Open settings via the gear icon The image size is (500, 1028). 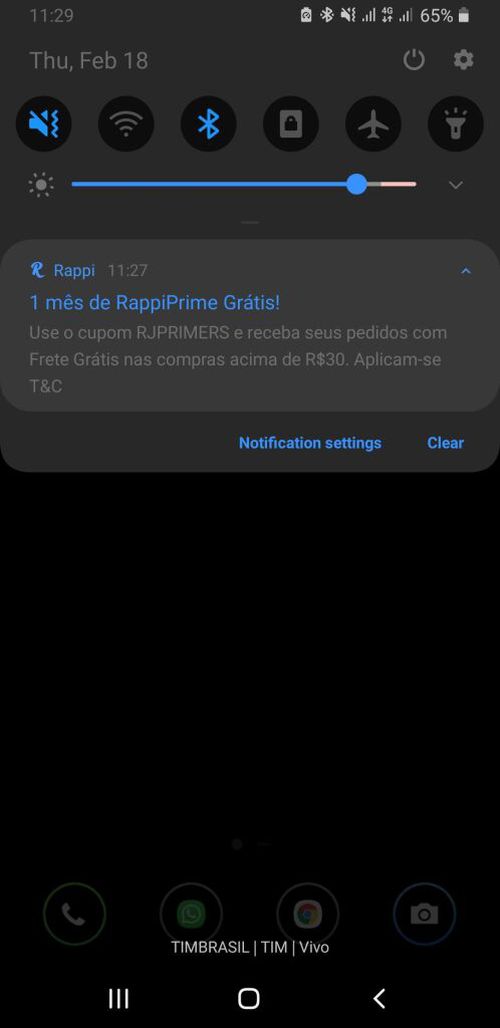point(463,60)
